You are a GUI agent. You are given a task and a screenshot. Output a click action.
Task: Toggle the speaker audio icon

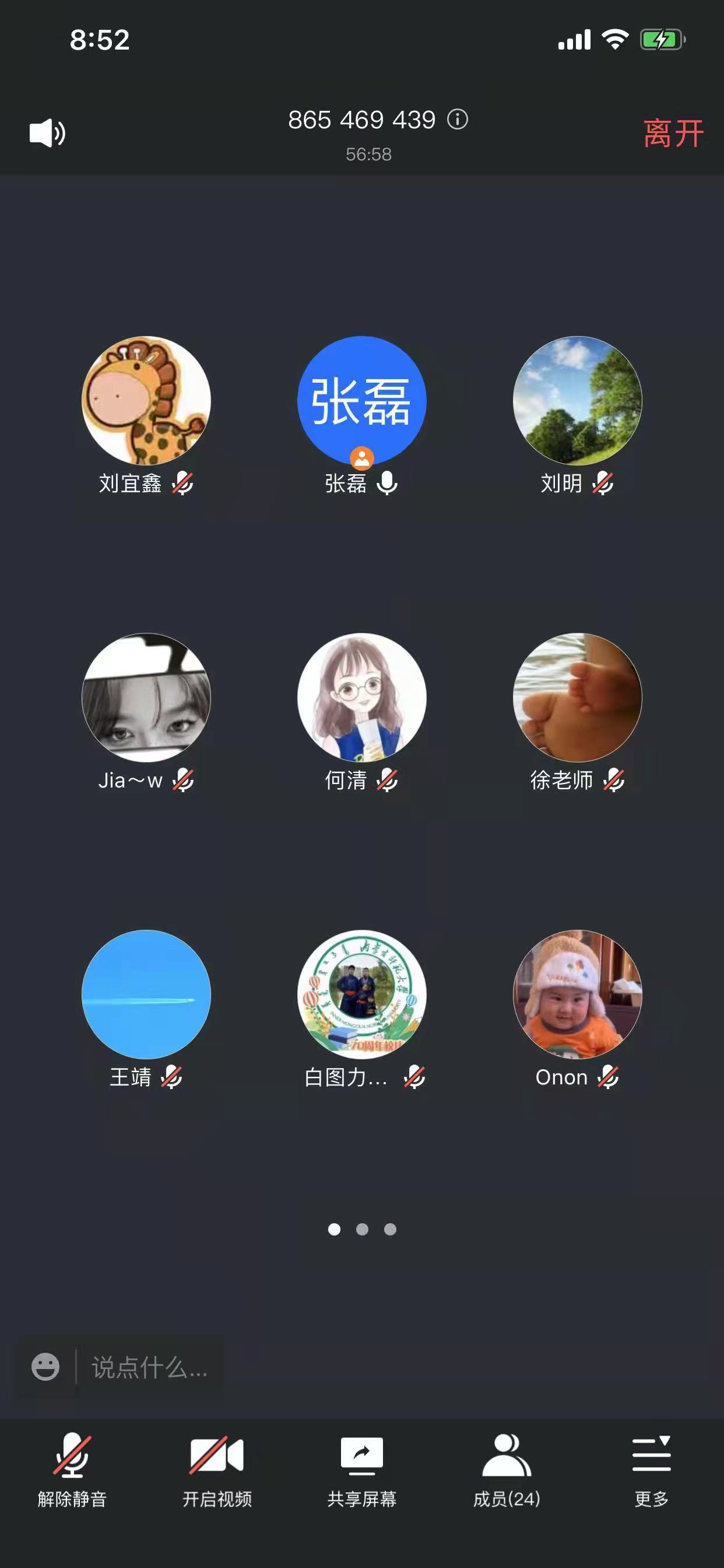click(47, 132)
